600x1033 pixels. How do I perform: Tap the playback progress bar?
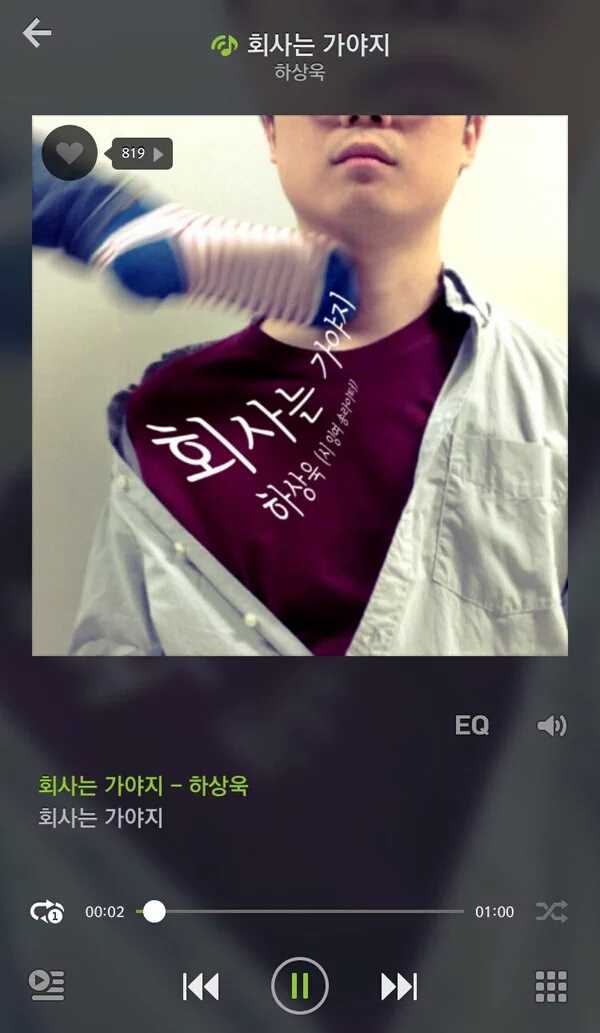pyautogui.click(x=300, y=911)
